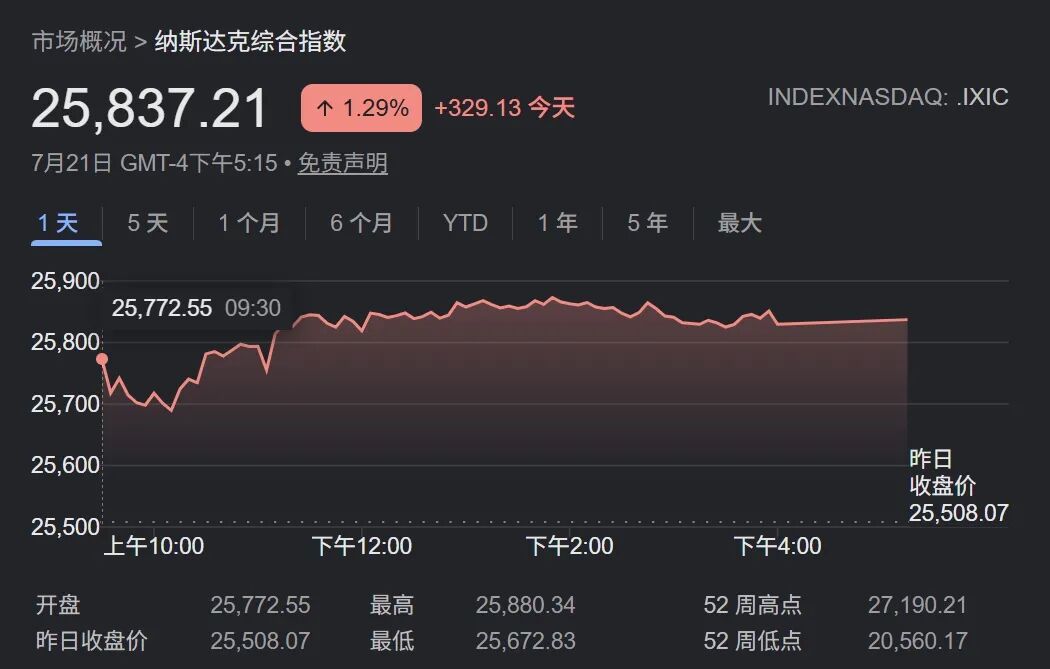Show the 最大 time range
The height and width of the screenshot is (669, 1050).
(740, 223)
